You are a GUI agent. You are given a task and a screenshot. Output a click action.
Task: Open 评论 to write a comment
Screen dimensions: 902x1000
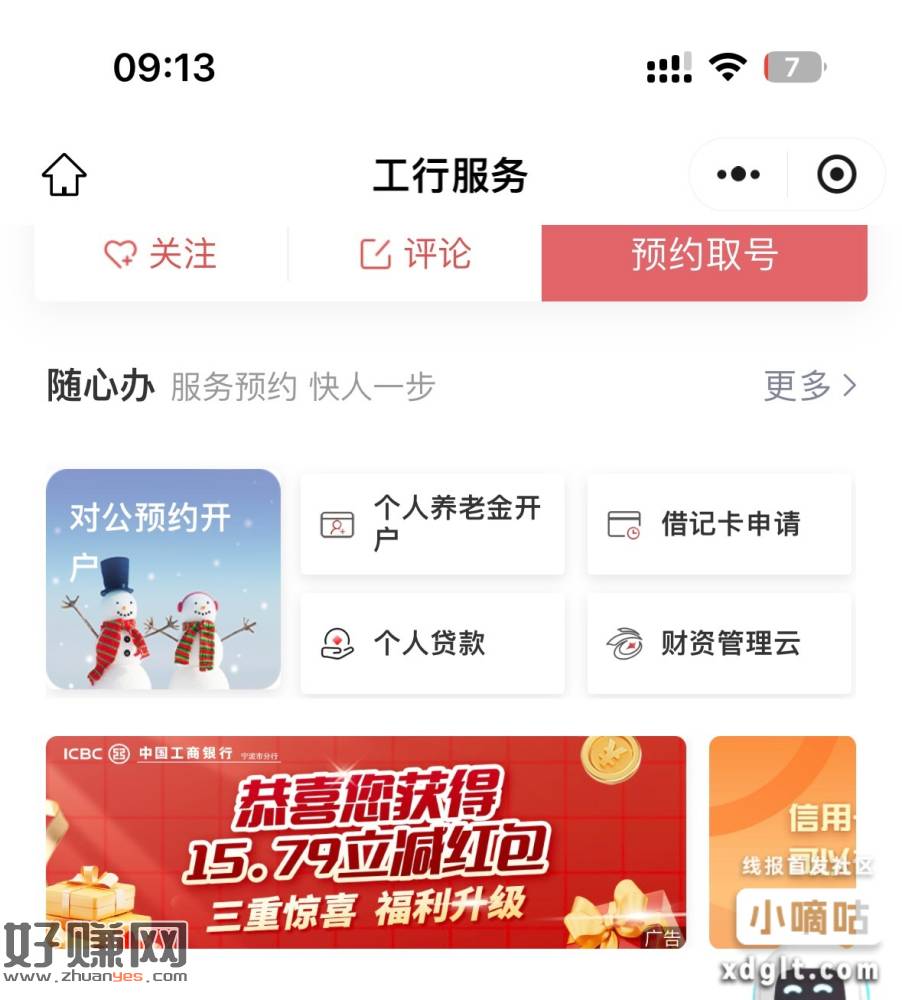coord(415,254)
